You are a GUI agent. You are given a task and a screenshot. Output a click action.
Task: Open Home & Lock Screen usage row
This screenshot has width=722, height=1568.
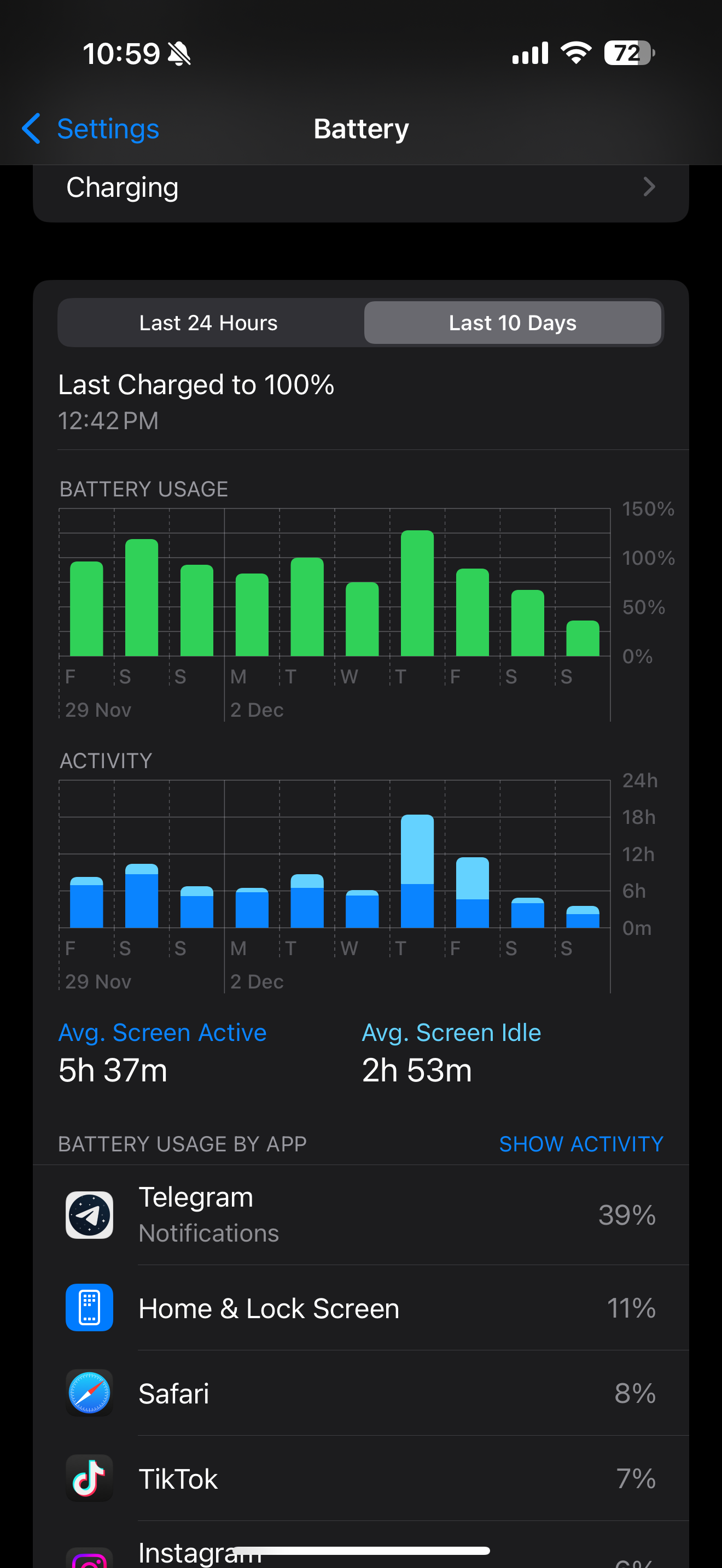tap(360, 1308)
